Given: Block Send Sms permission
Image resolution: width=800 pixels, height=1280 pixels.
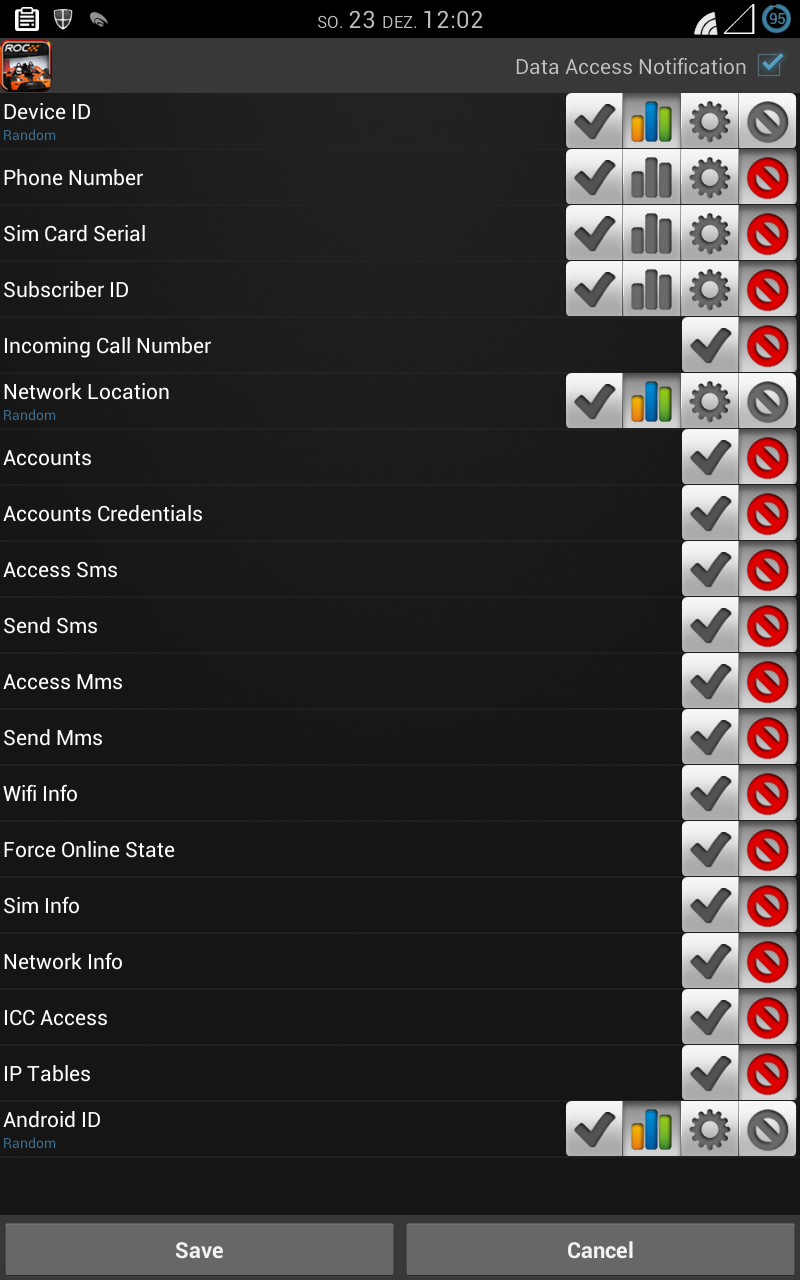Looking at the screenshot, I should (768, 626).
